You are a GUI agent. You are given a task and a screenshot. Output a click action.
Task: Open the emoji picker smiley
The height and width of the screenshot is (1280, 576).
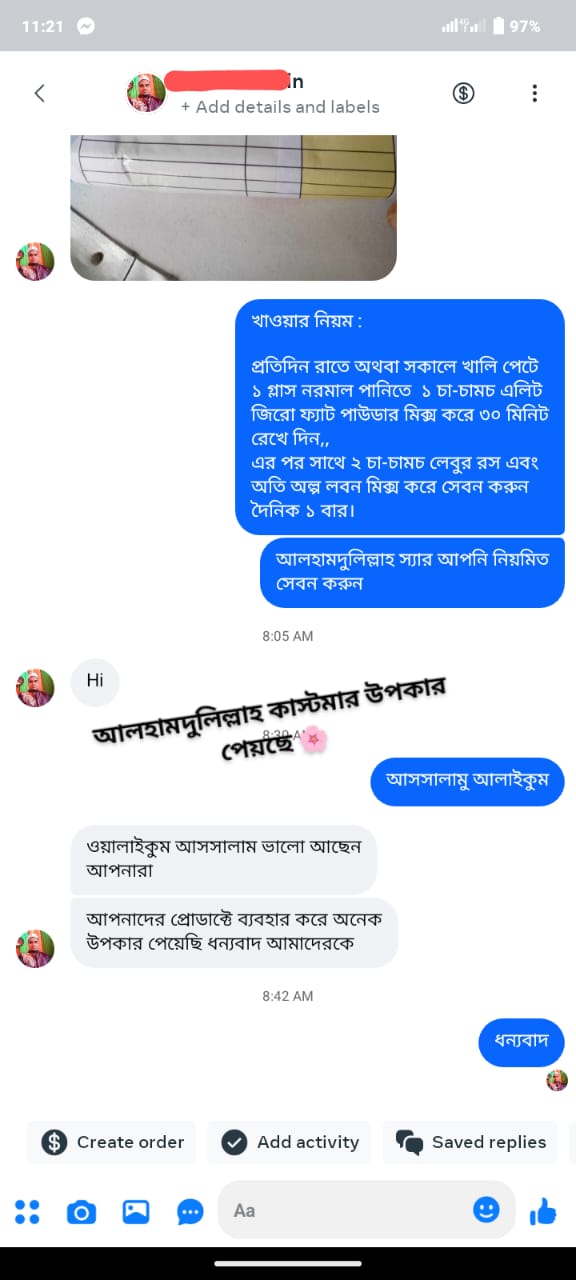click(486, 1210)
